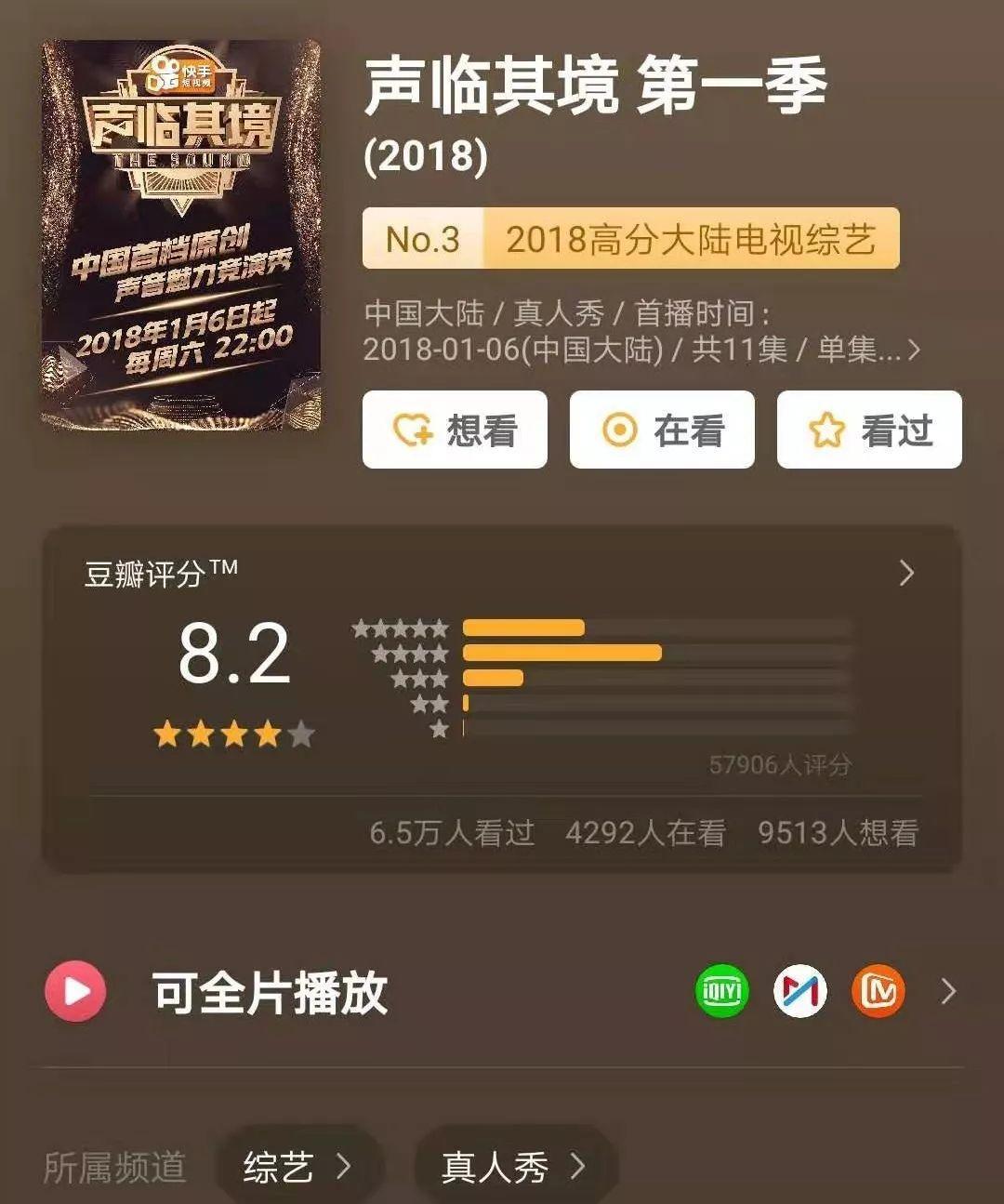Image resolution: width=1004 pixels, height=1204 pixels.
Task: Mark show as 想看 (want to watch)
Action: (455, 430)
